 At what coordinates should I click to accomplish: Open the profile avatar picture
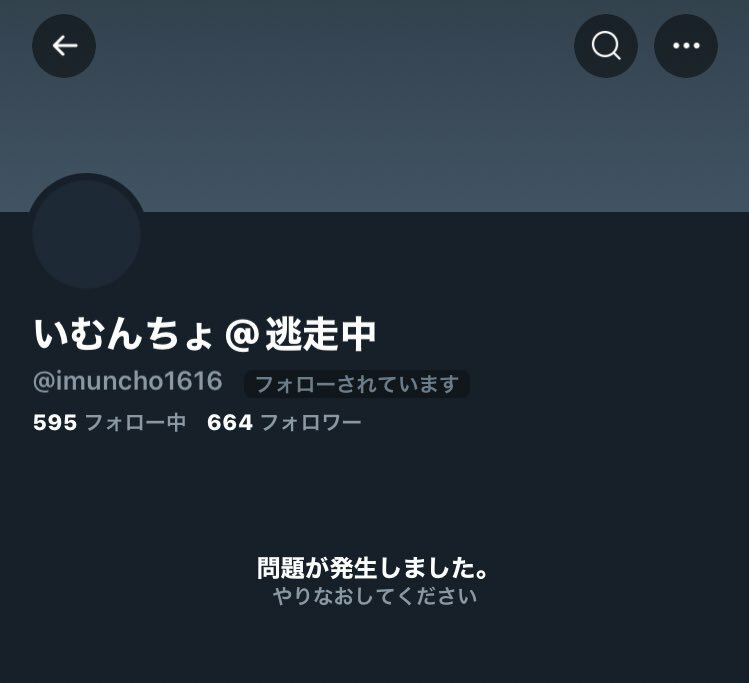pyautogui.click(x=87, y=234)
